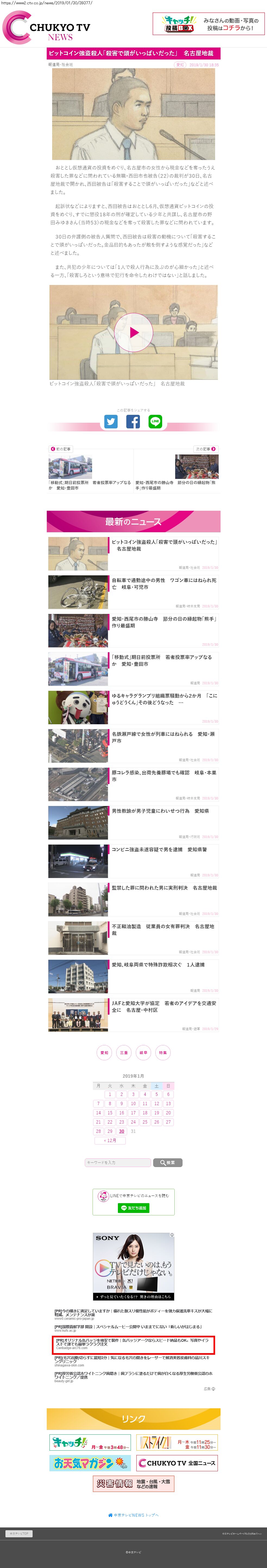Share this article on Twitter
The width and height of the screenshot is (267, 1568).
(111, 421)
